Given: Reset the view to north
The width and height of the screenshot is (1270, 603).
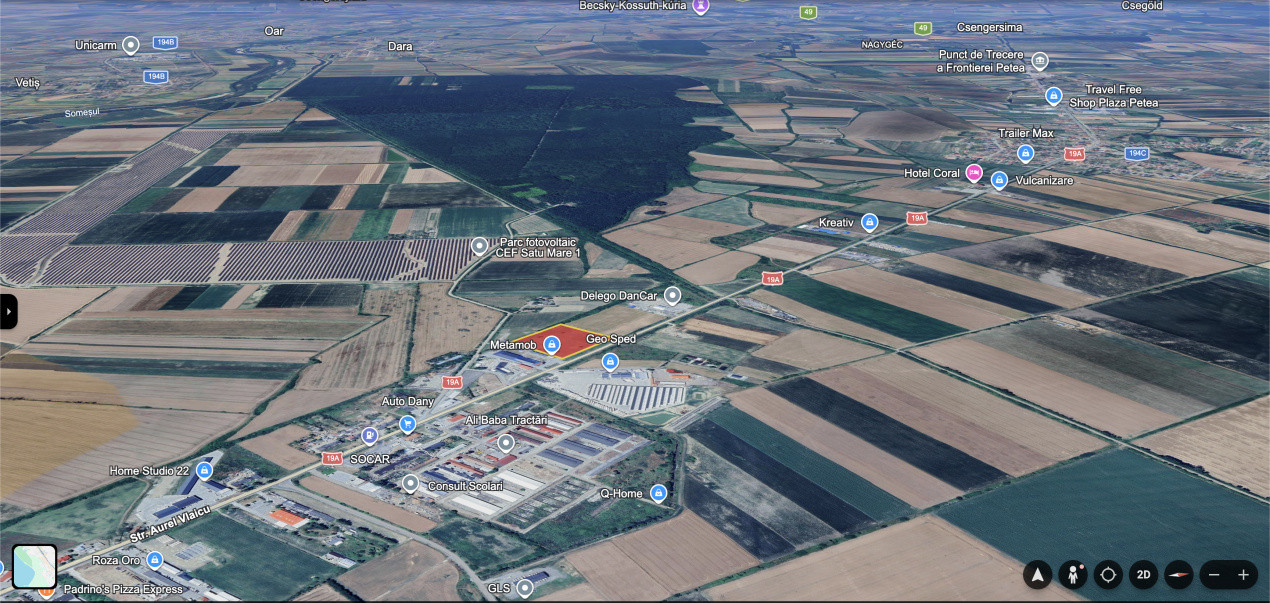Looking at the screenshot, I should [x=1037, y=575].
